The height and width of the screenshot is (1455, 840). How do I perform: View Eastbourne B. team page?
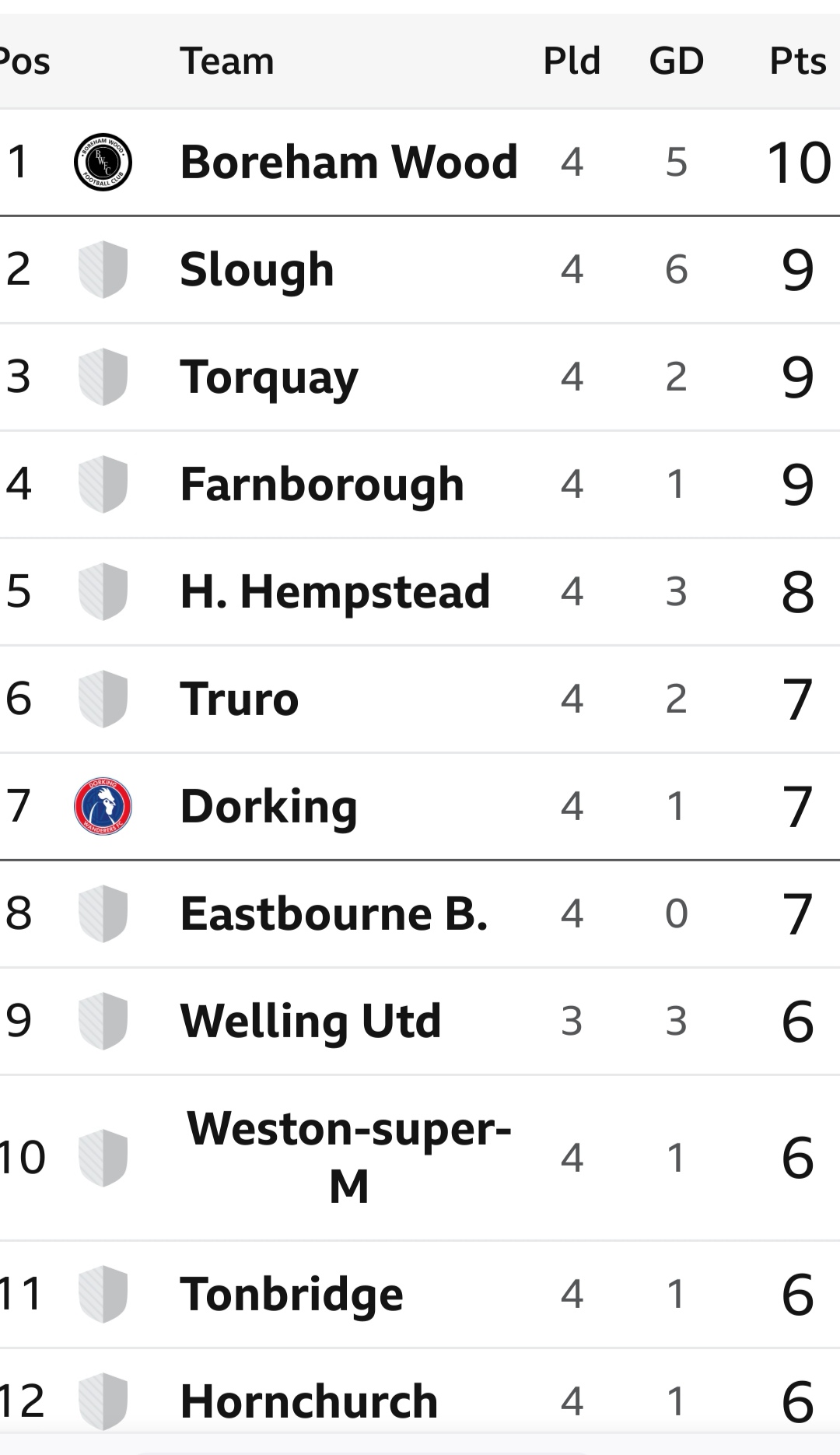pyautogui.click(x=334, y=913)
